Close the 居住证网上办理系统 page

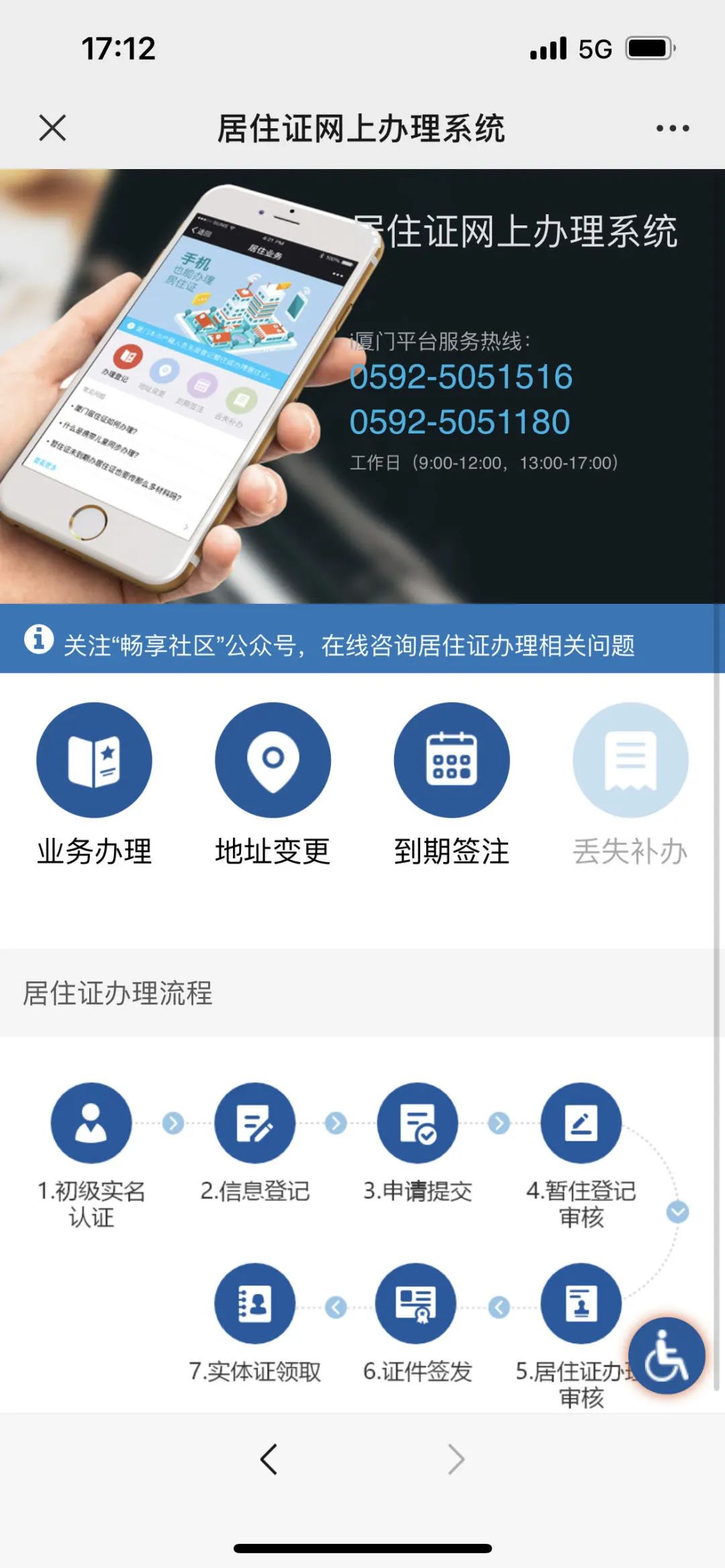pos(52,127)
